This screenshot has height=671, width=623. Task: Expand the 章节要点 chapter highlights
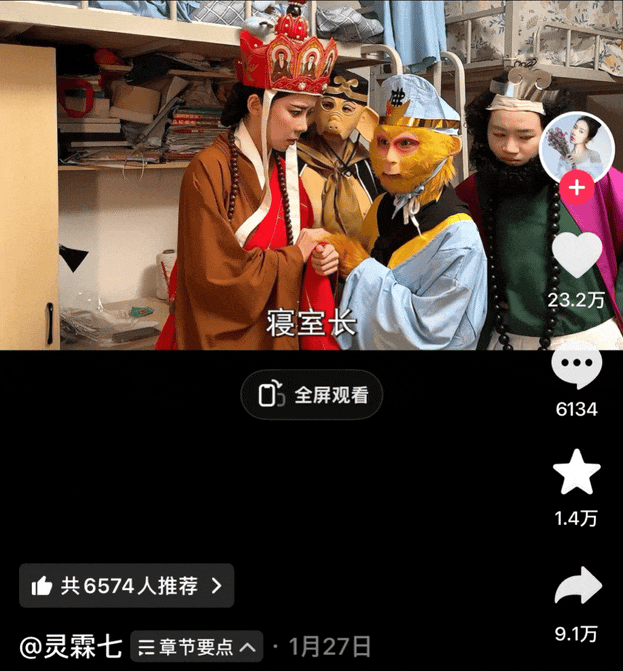click(197, 646)
